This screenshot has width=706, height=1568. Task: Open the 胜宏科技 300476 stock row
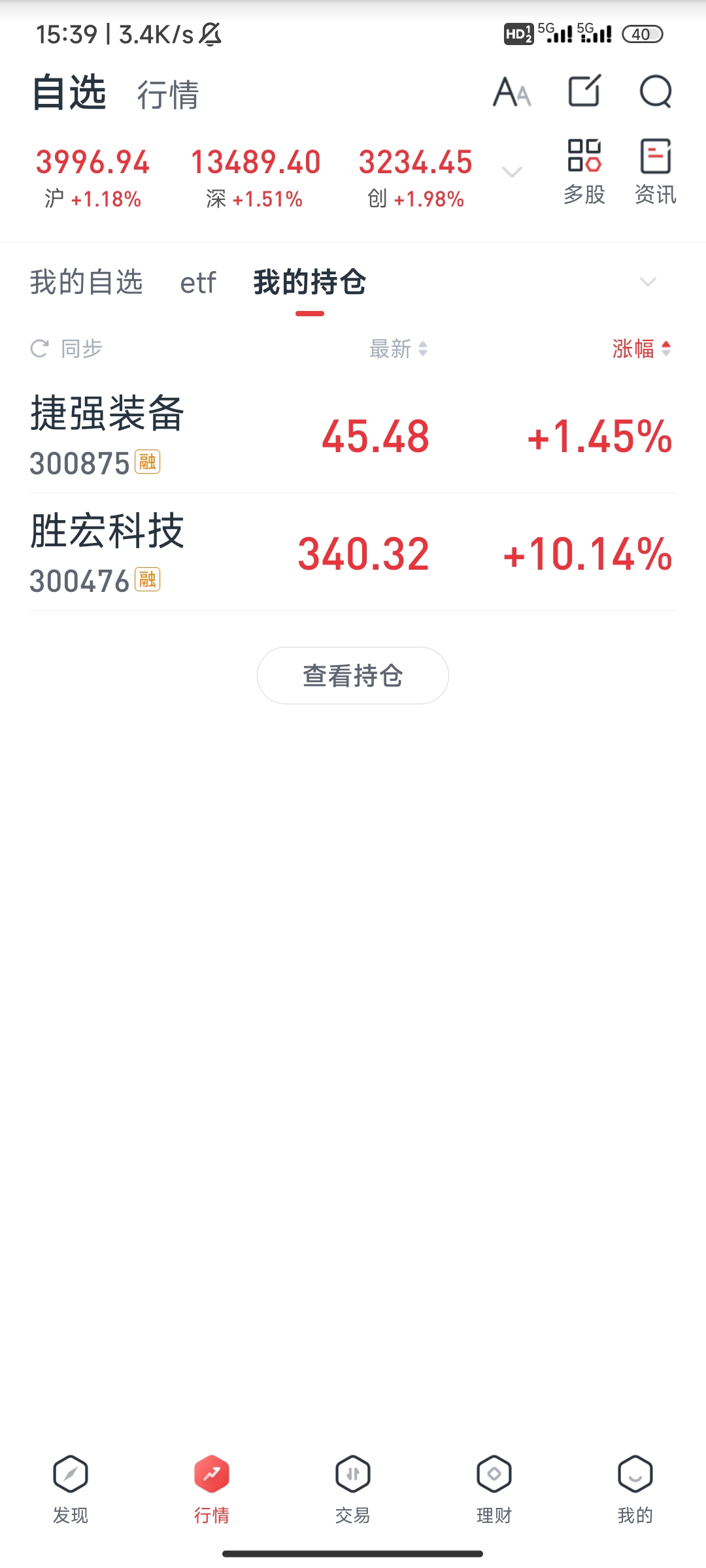(353, 553)
